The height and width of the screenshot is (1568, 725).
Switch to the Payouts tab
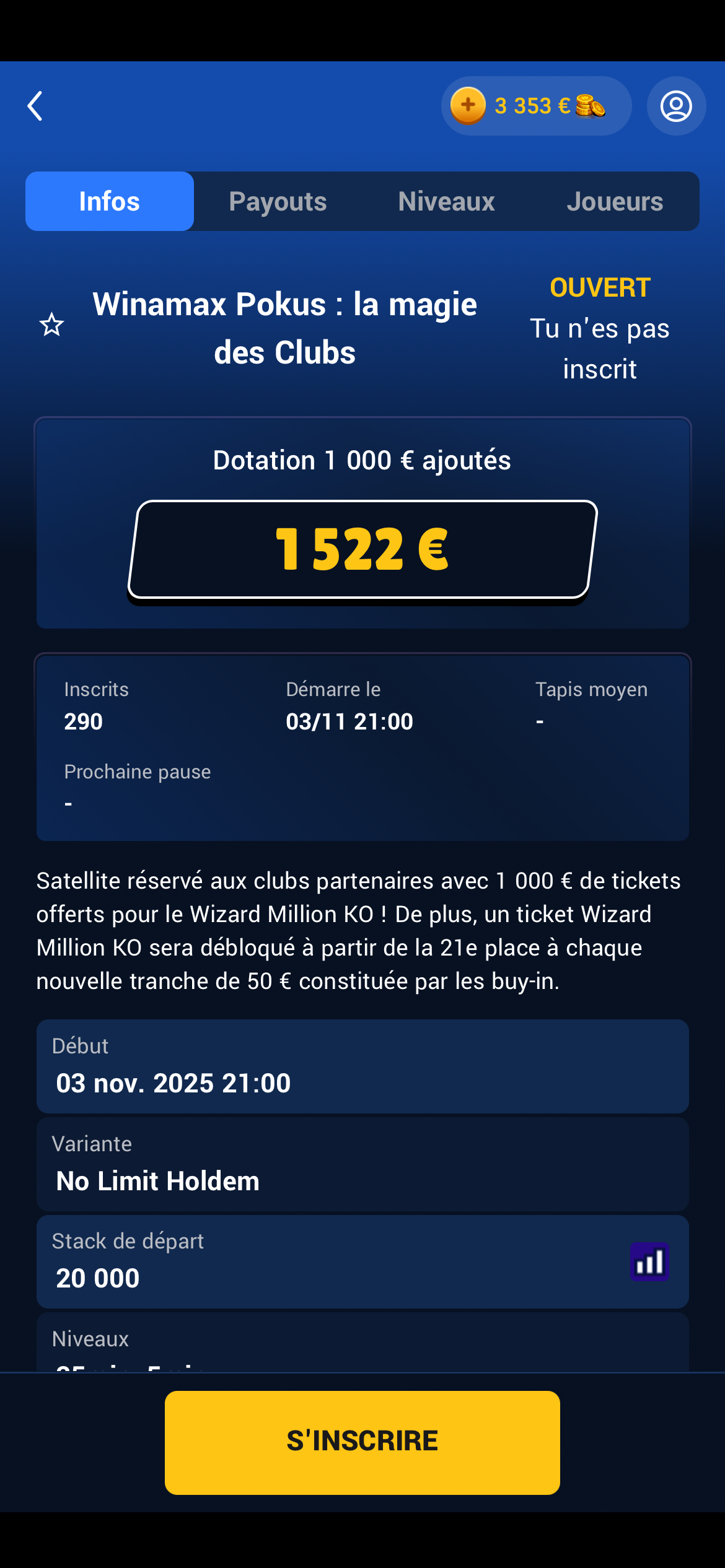[x=278, y=201]
